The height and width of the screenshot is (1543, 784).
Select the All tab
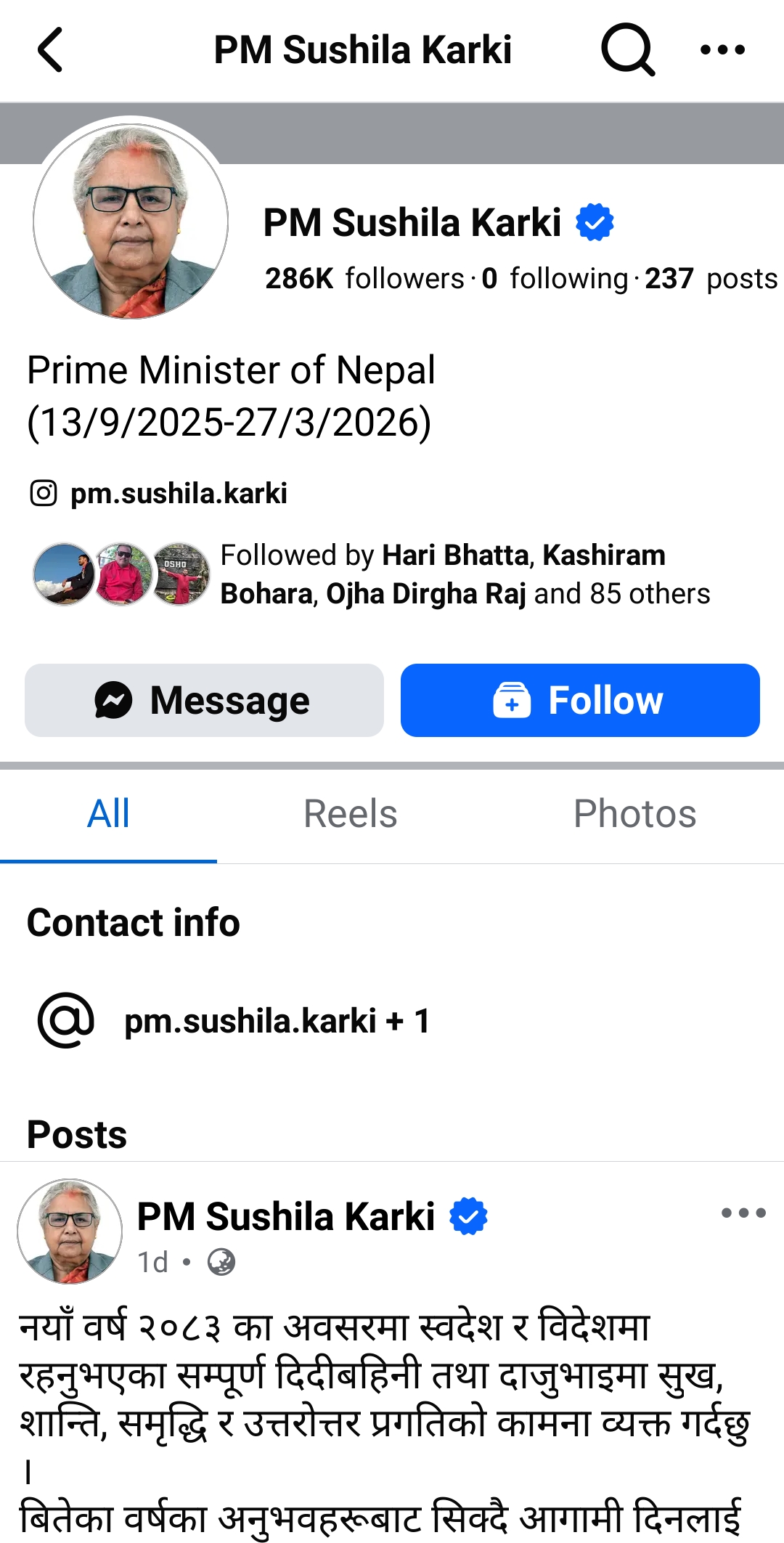coord(108,814)
